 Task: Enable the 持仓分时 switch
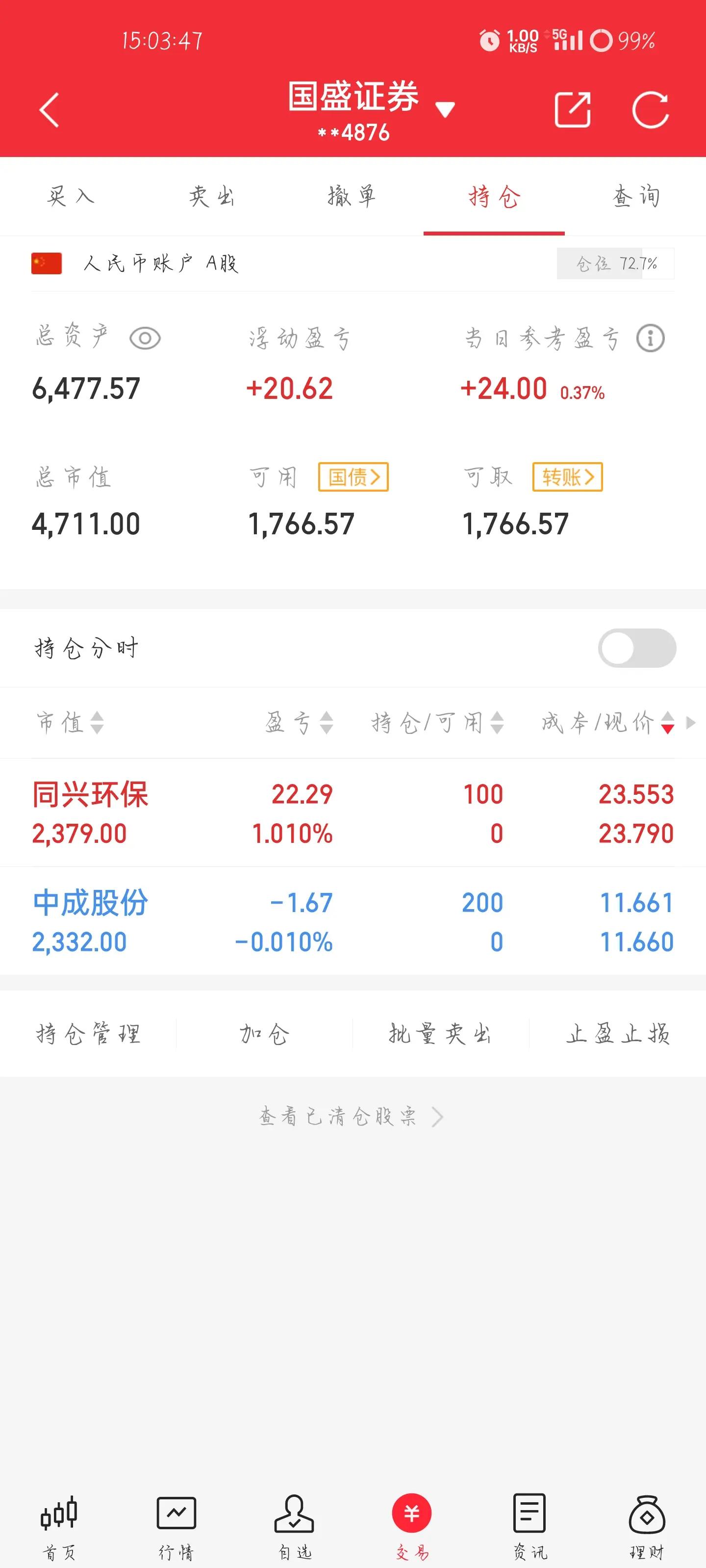point(637,648)
